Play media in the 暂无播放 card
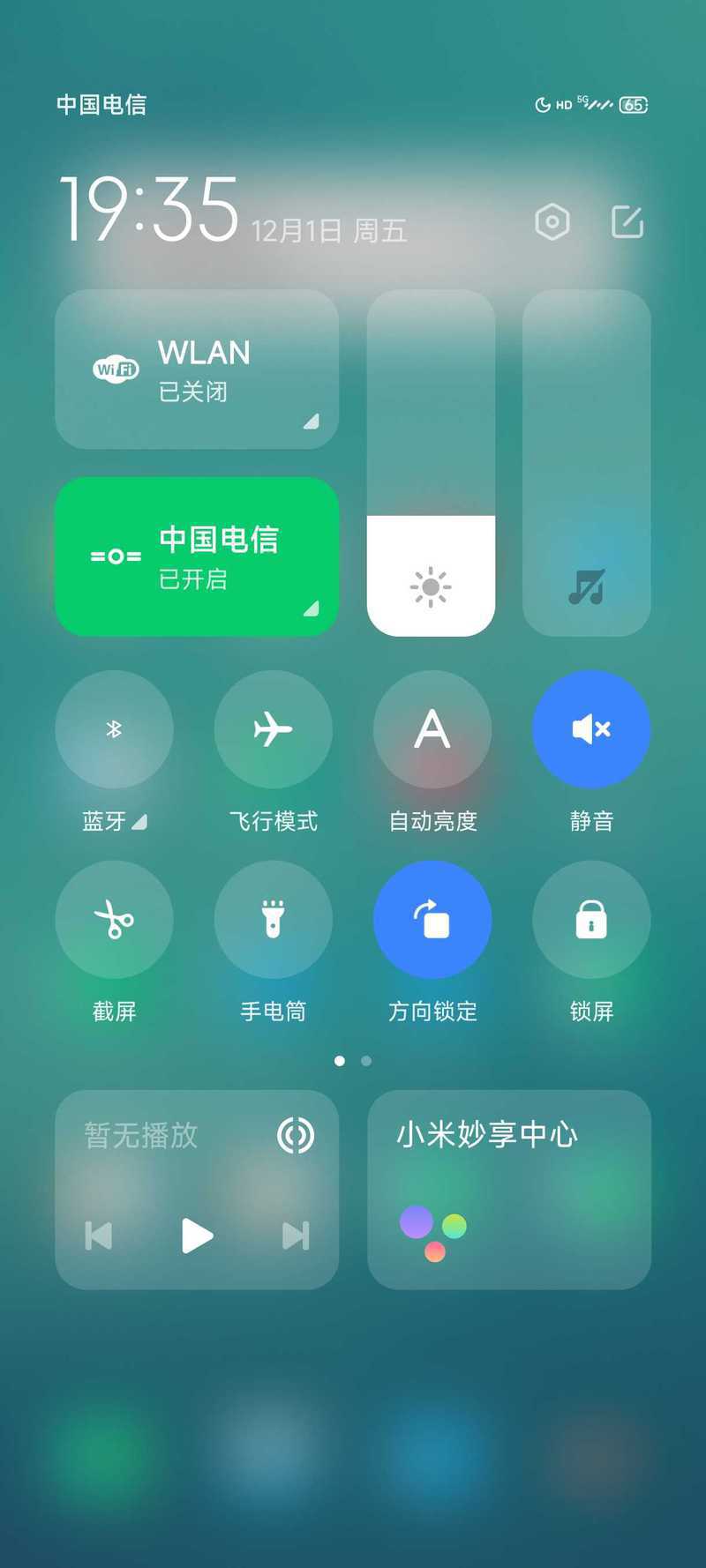706x1568 pixels. 197,1236
